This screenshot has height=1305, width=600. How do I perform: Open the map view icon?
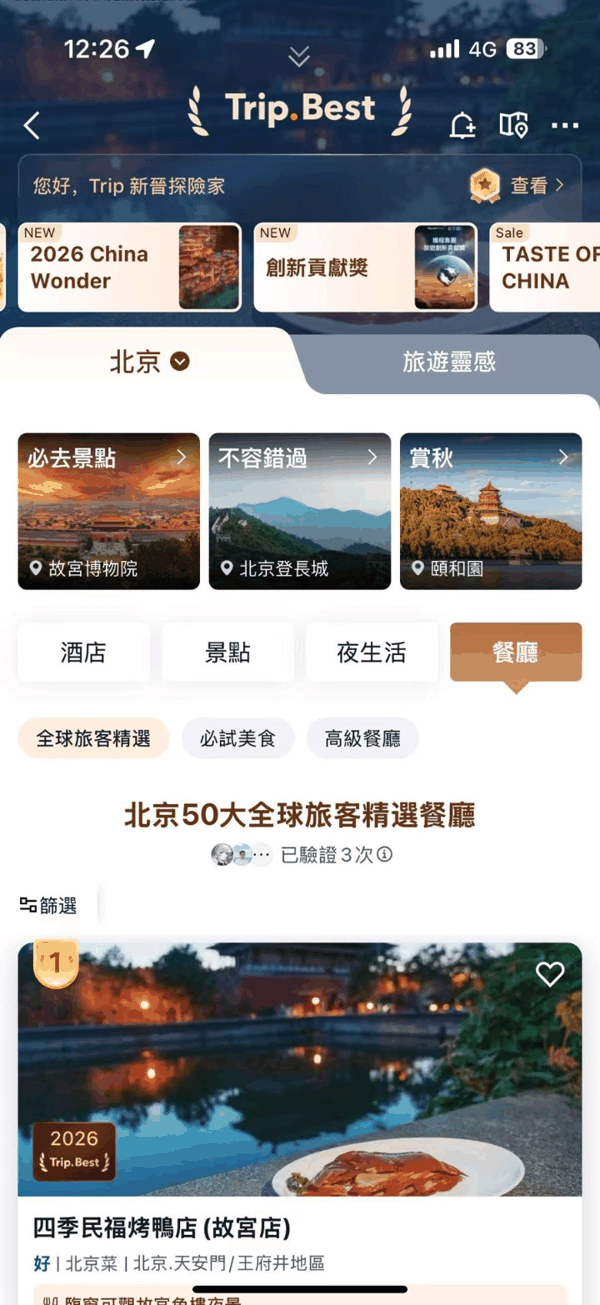coord(513,125)
